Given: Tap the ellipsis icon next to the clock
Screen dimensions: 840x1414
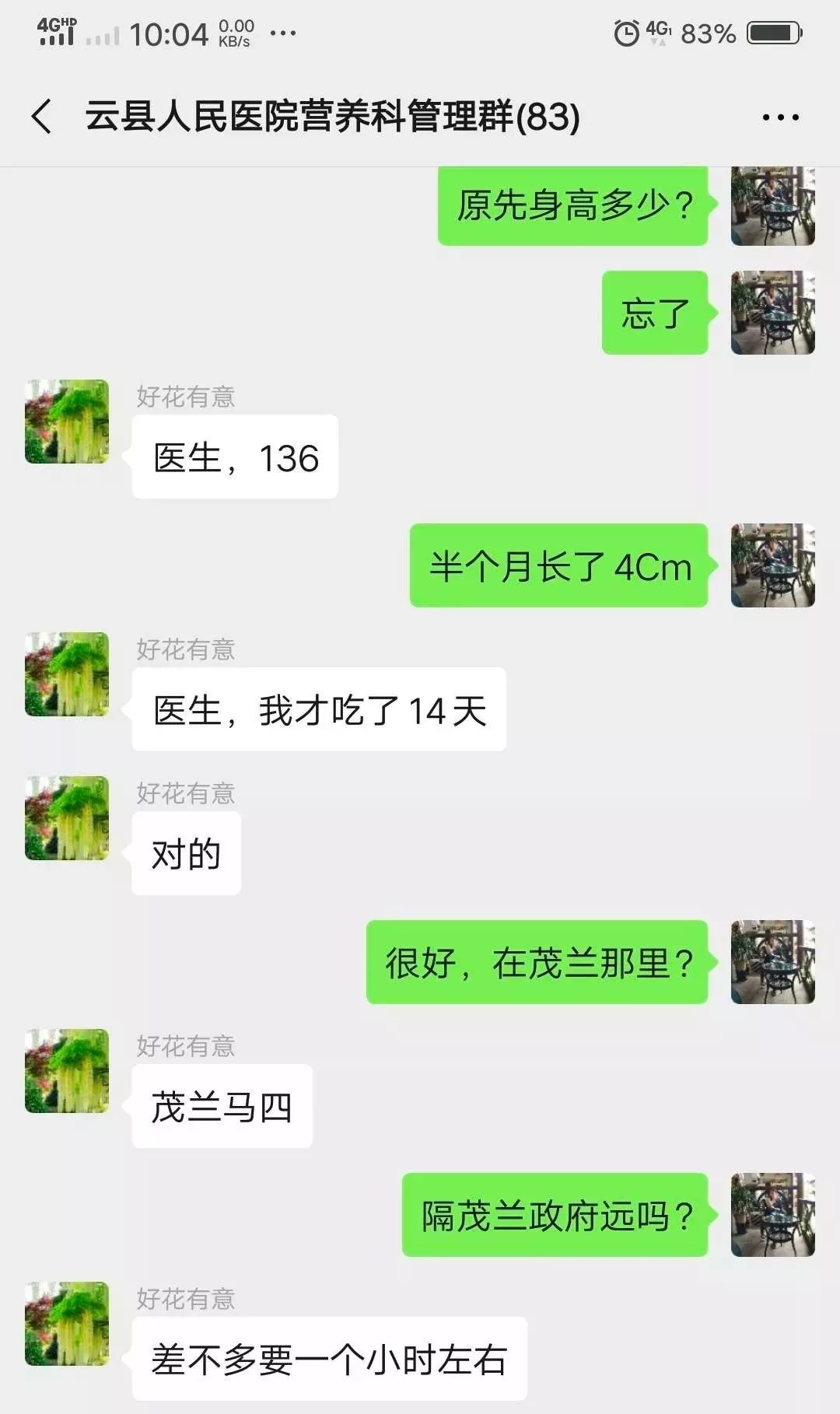Looking at the screenshot, I should point(282,34).
